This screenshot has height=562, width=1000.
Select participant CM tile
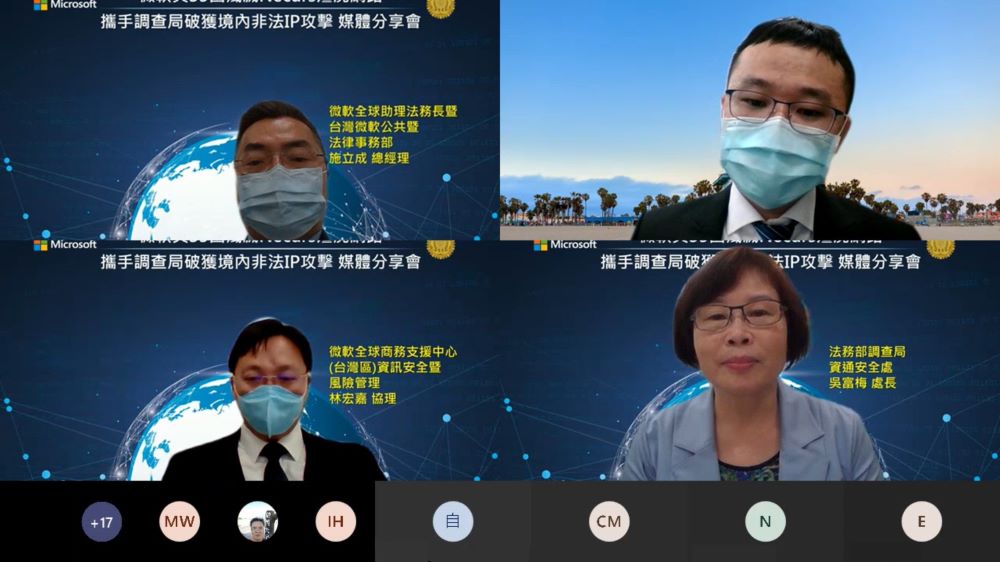(609, 522)
